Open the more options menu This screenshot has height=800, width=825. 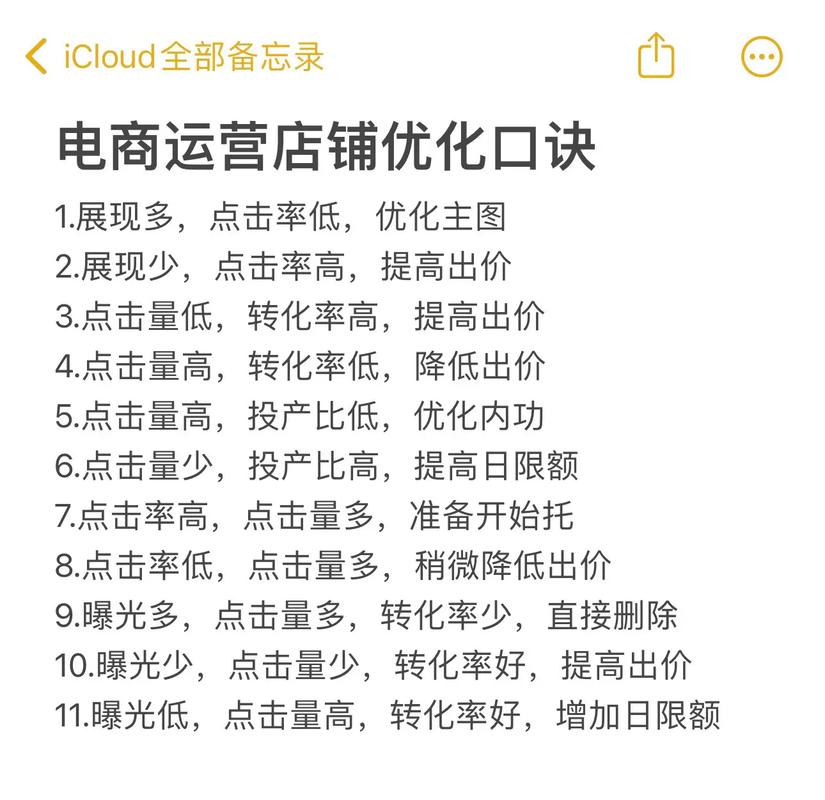(762, 56)
